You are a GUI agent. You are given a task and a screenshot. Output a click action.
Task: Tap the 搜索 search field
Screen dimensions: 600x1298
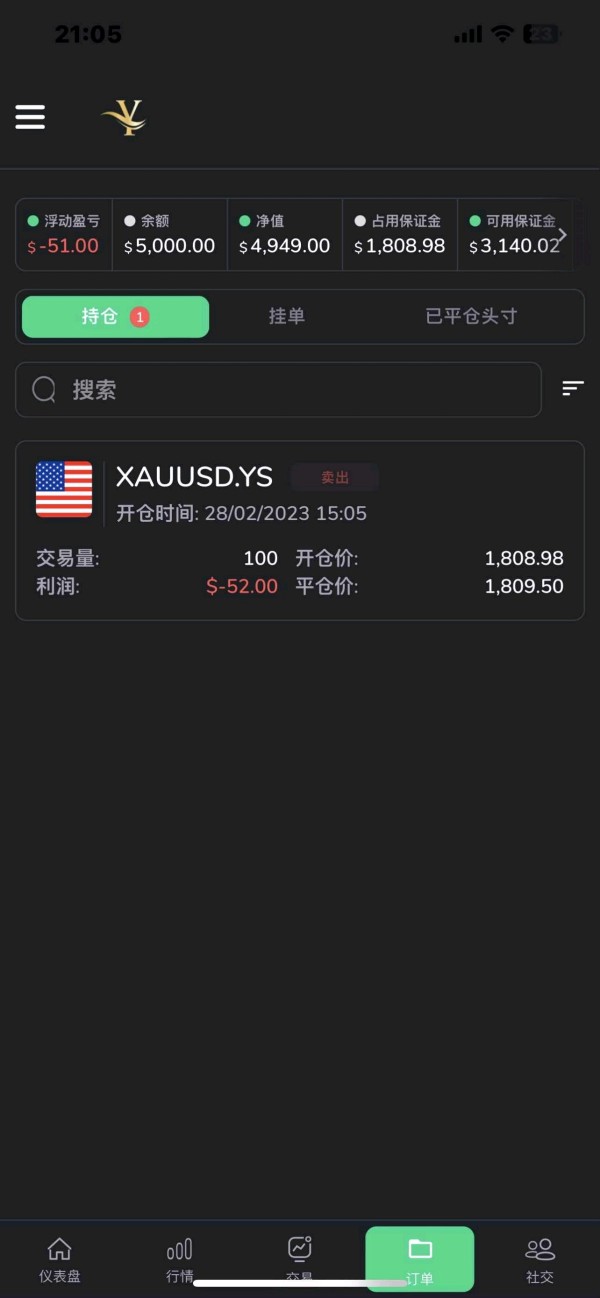pos(278,390)
